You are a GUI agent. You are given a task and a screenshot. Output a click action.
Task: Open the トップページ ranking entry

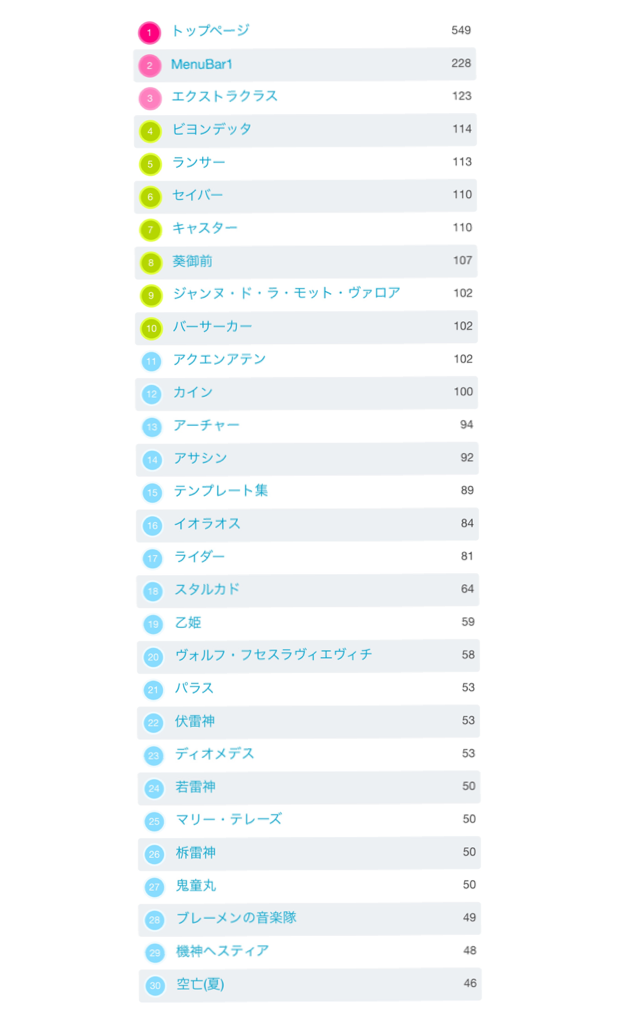coord(210,31)
